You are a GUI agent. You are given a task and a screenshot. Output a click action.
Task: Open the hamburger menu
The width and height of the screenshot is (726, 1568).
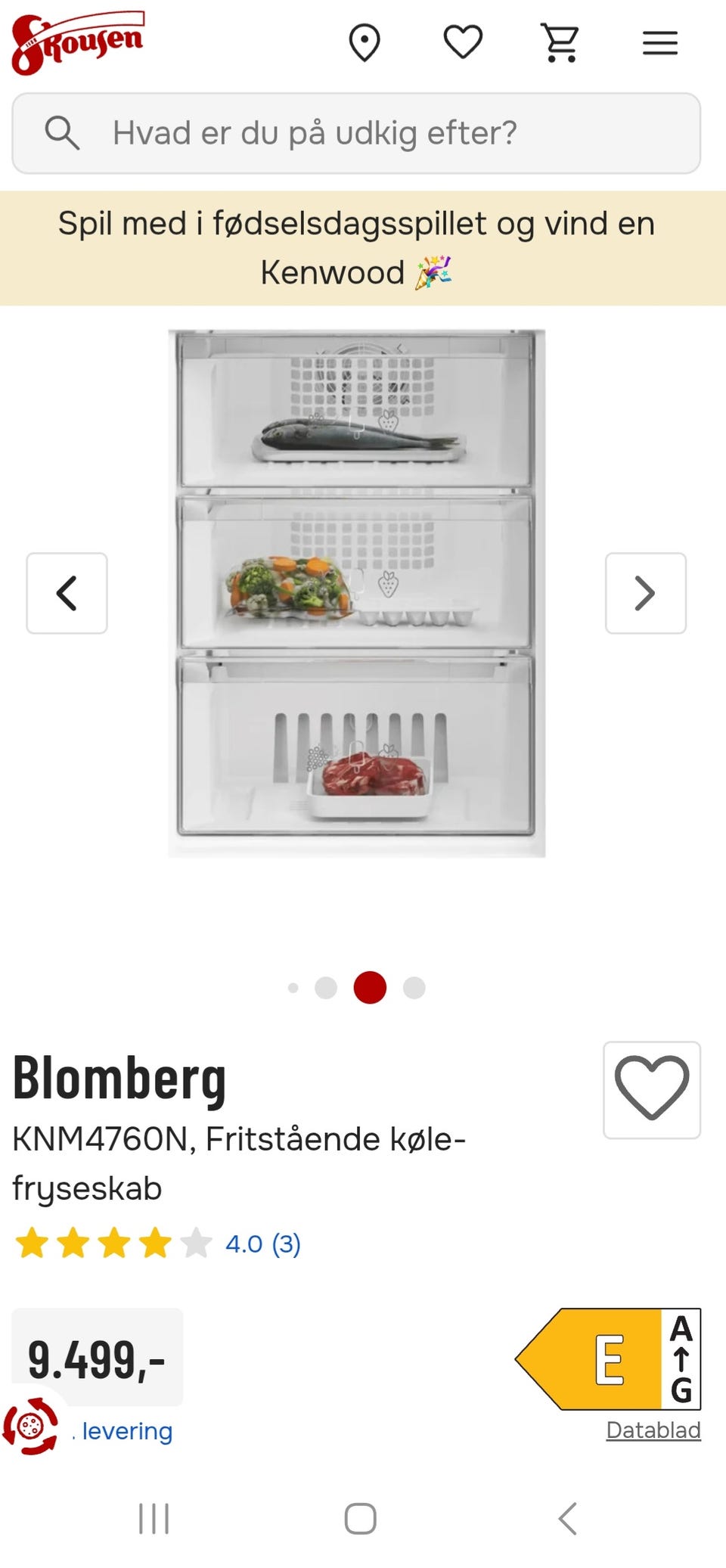(659, 43)
